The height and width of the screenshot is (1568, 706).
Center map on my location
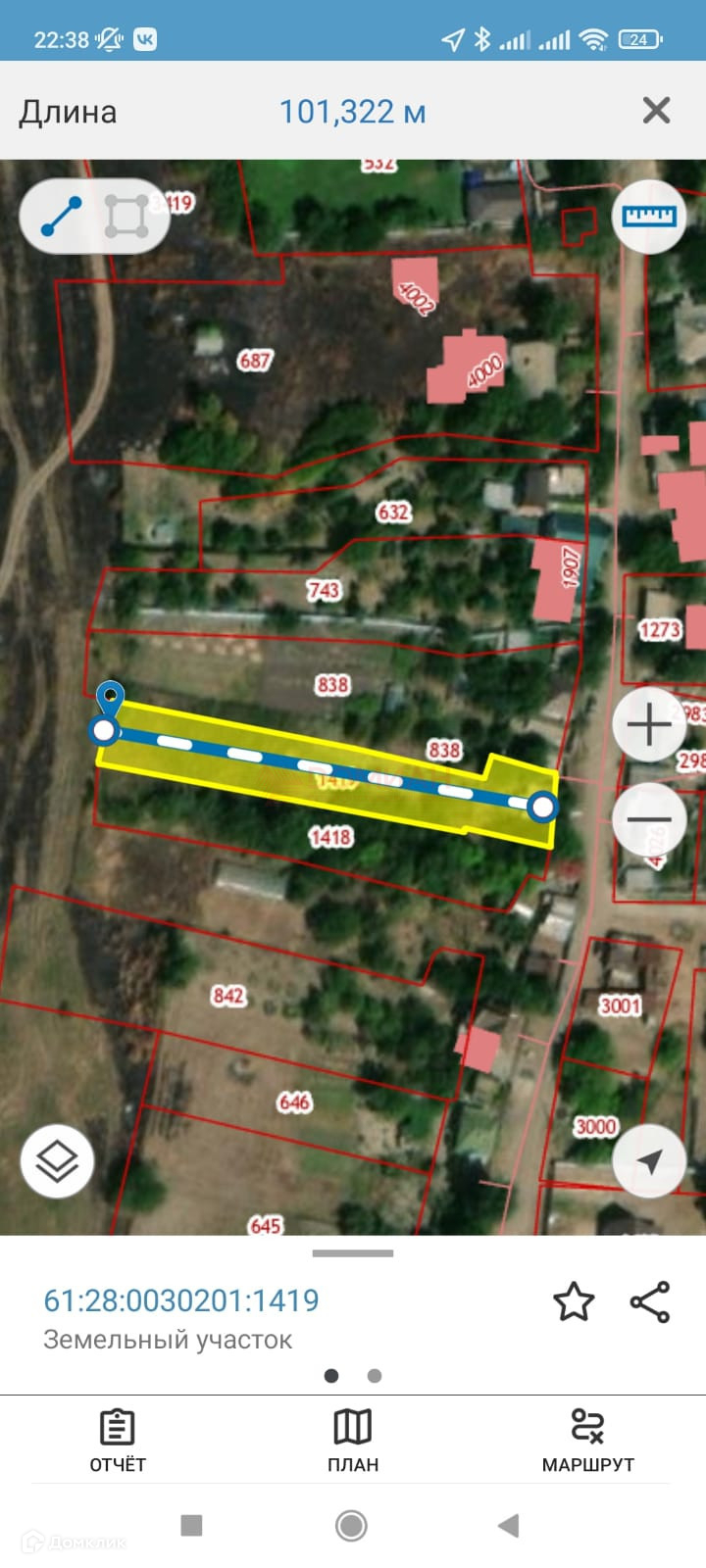point(649,1161)
